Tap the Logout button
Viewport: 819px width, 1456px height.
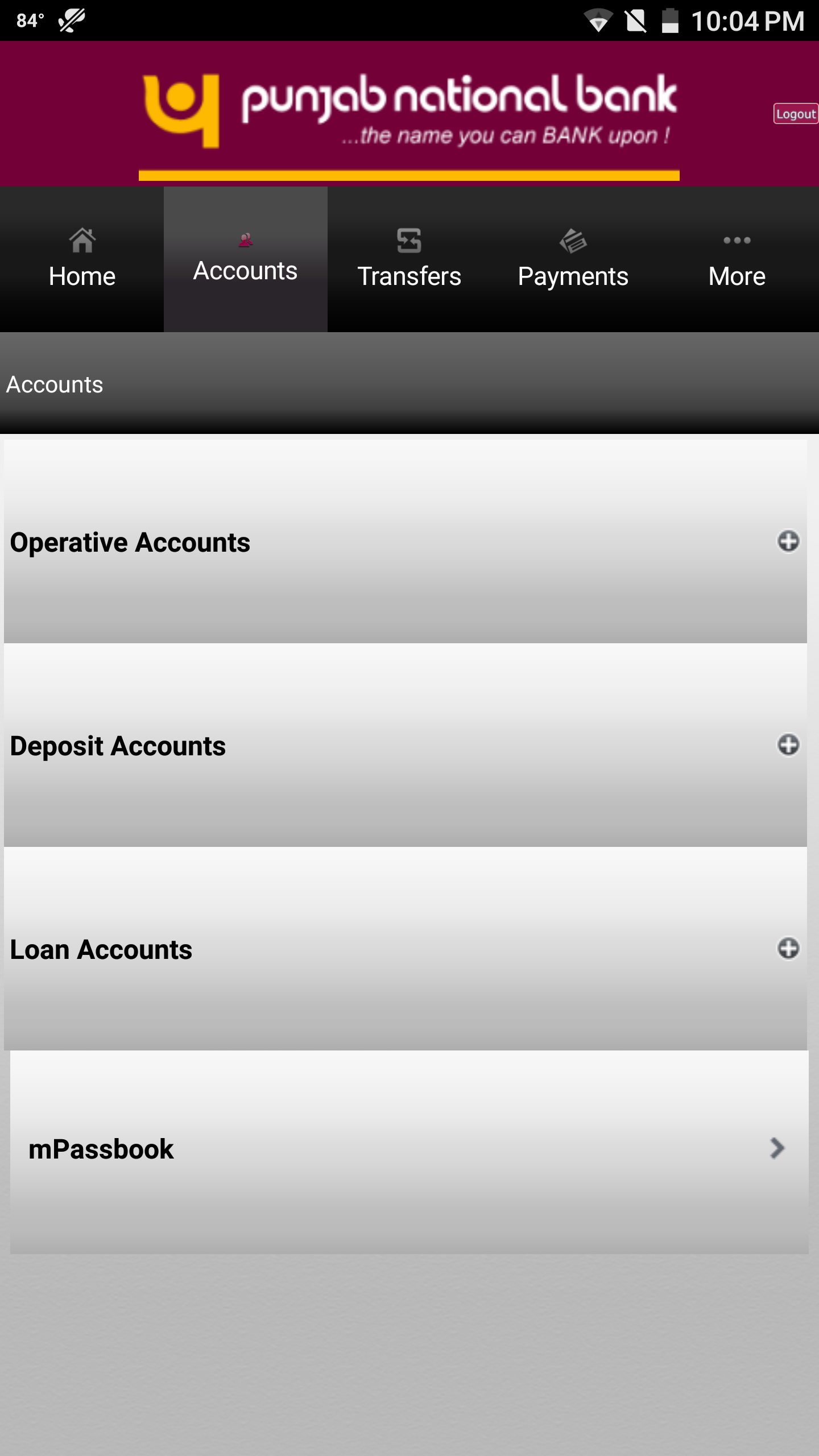795,114
